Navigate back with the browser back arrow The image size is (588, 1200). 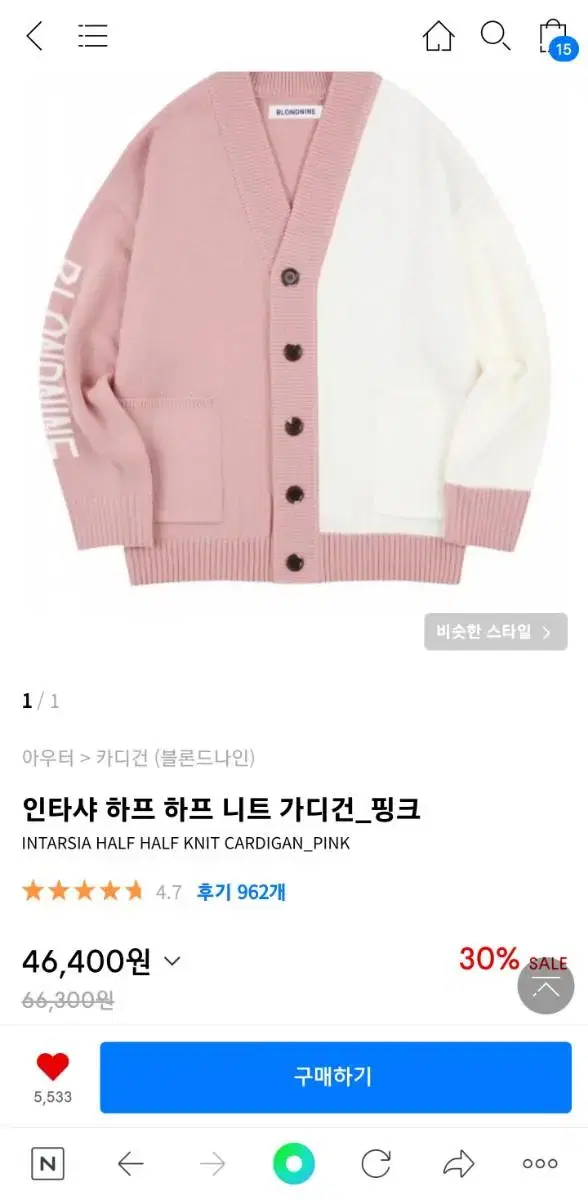coord(131,1163)
